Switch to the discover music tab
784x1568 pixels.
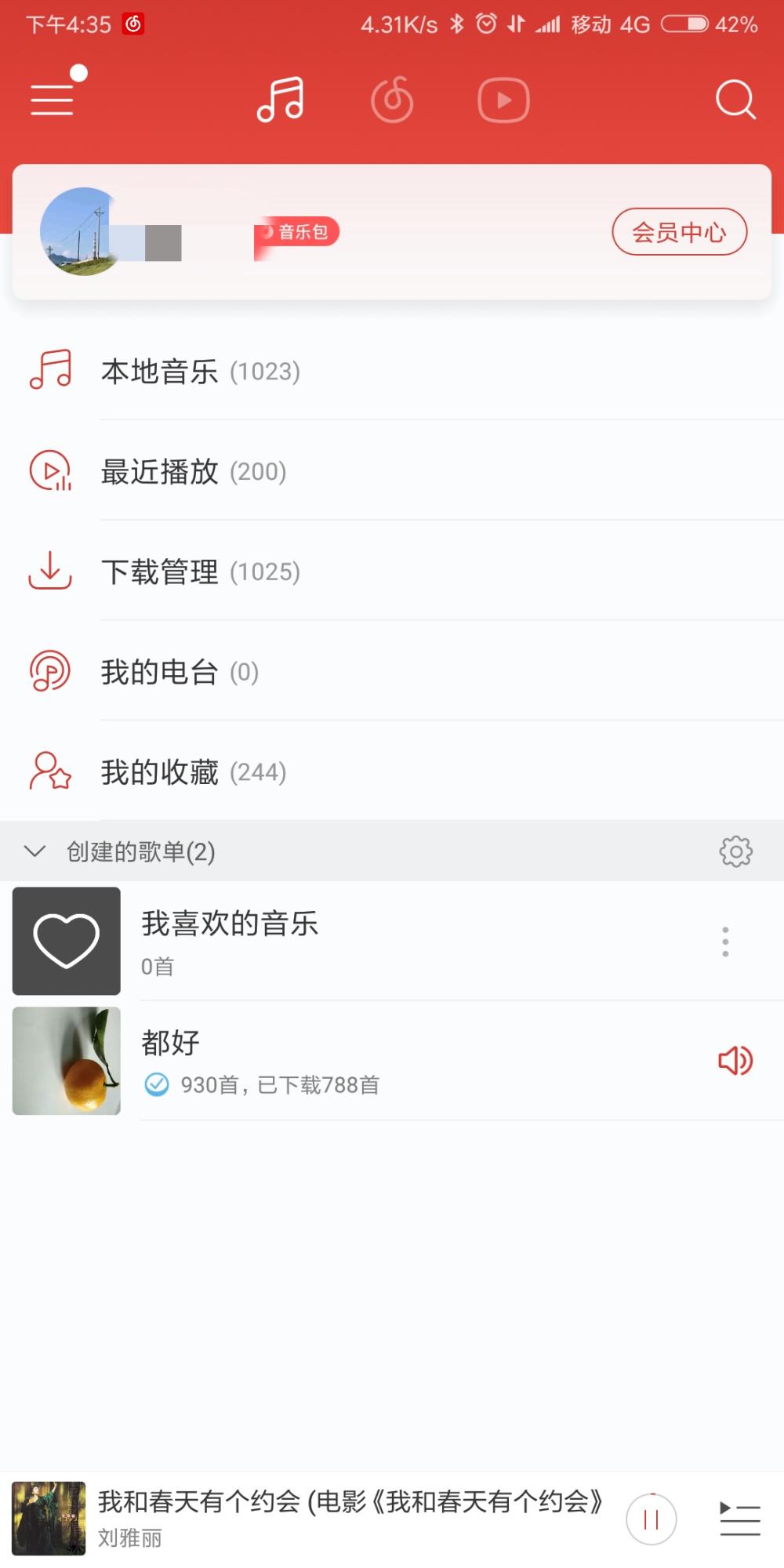392,100
